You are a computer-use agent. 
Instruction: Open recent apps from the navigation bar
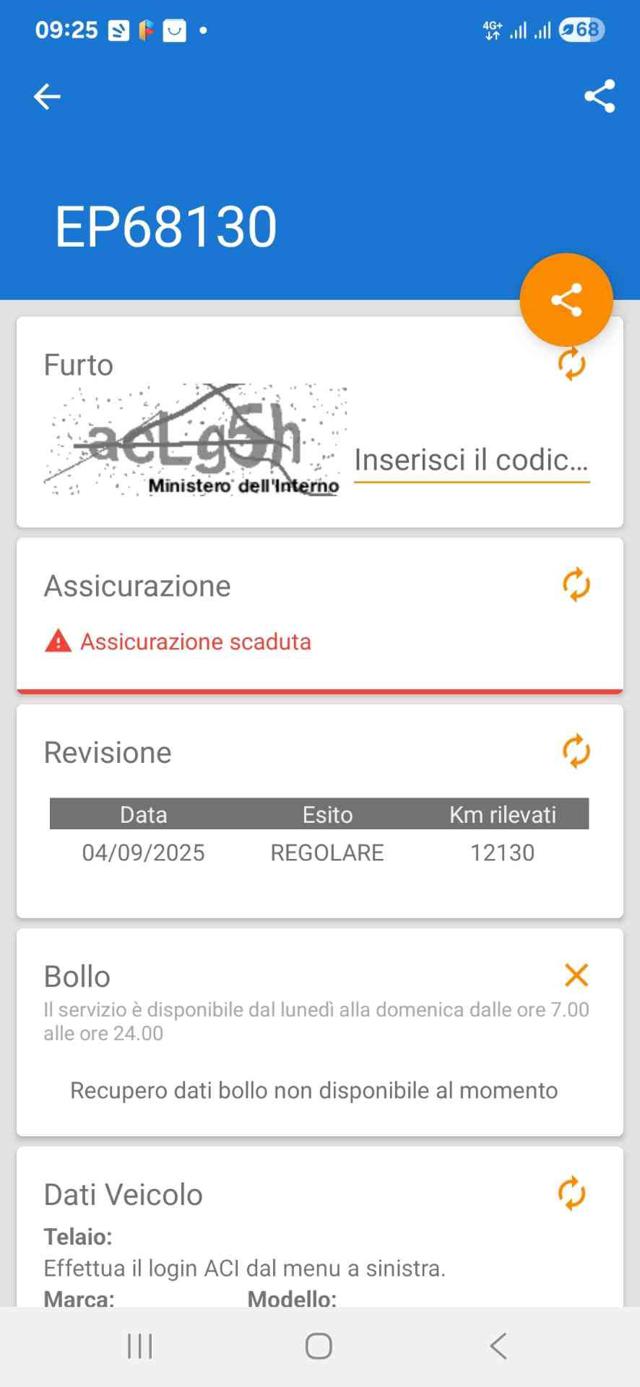point(140,1346)
